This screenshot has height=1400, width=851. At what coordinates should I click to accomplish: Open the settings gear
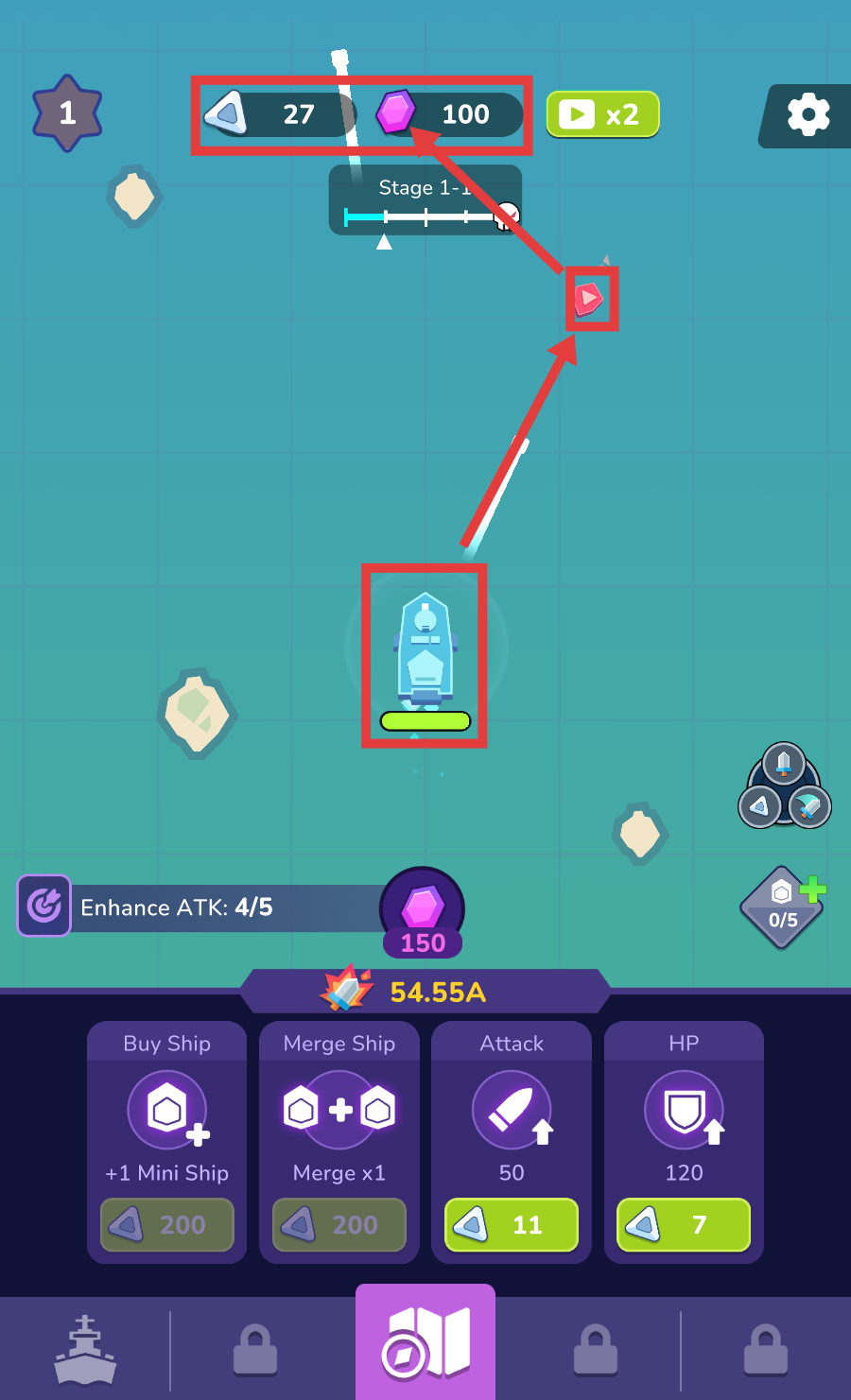[x=808, y=115]
